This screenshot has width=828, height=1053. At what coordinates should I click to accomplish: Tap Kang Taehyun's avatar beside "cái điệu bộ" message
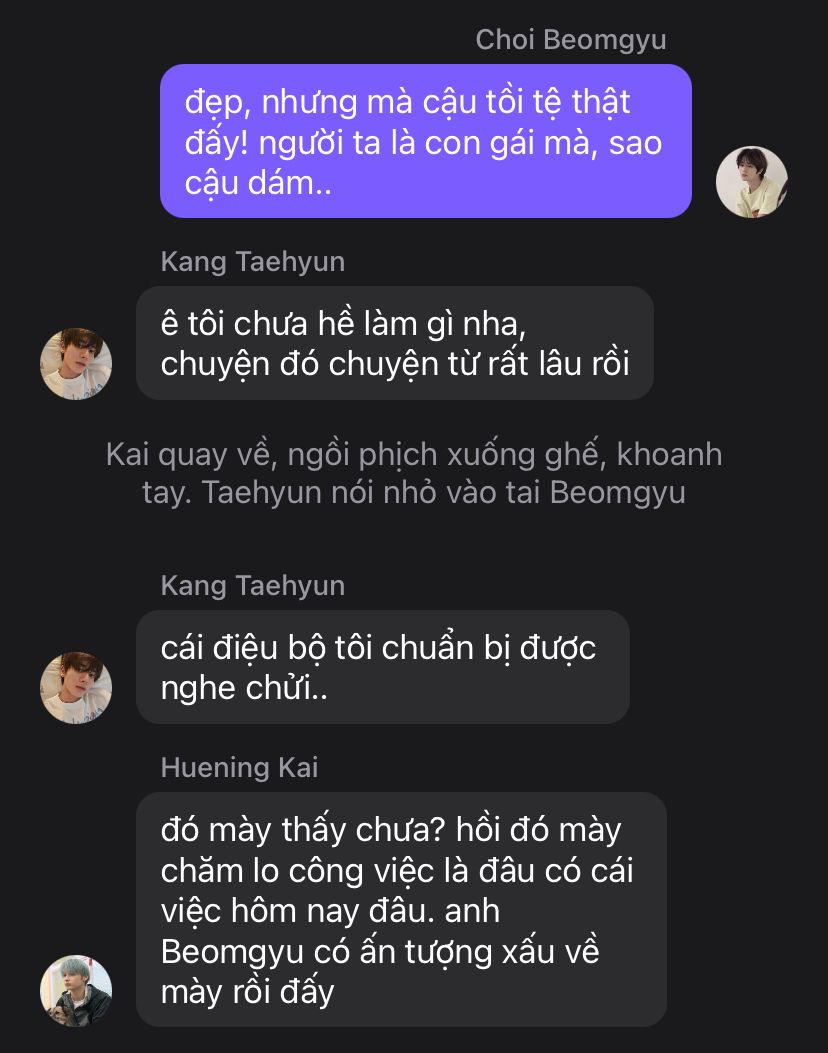pyautogui.click(x=76, y=687)
